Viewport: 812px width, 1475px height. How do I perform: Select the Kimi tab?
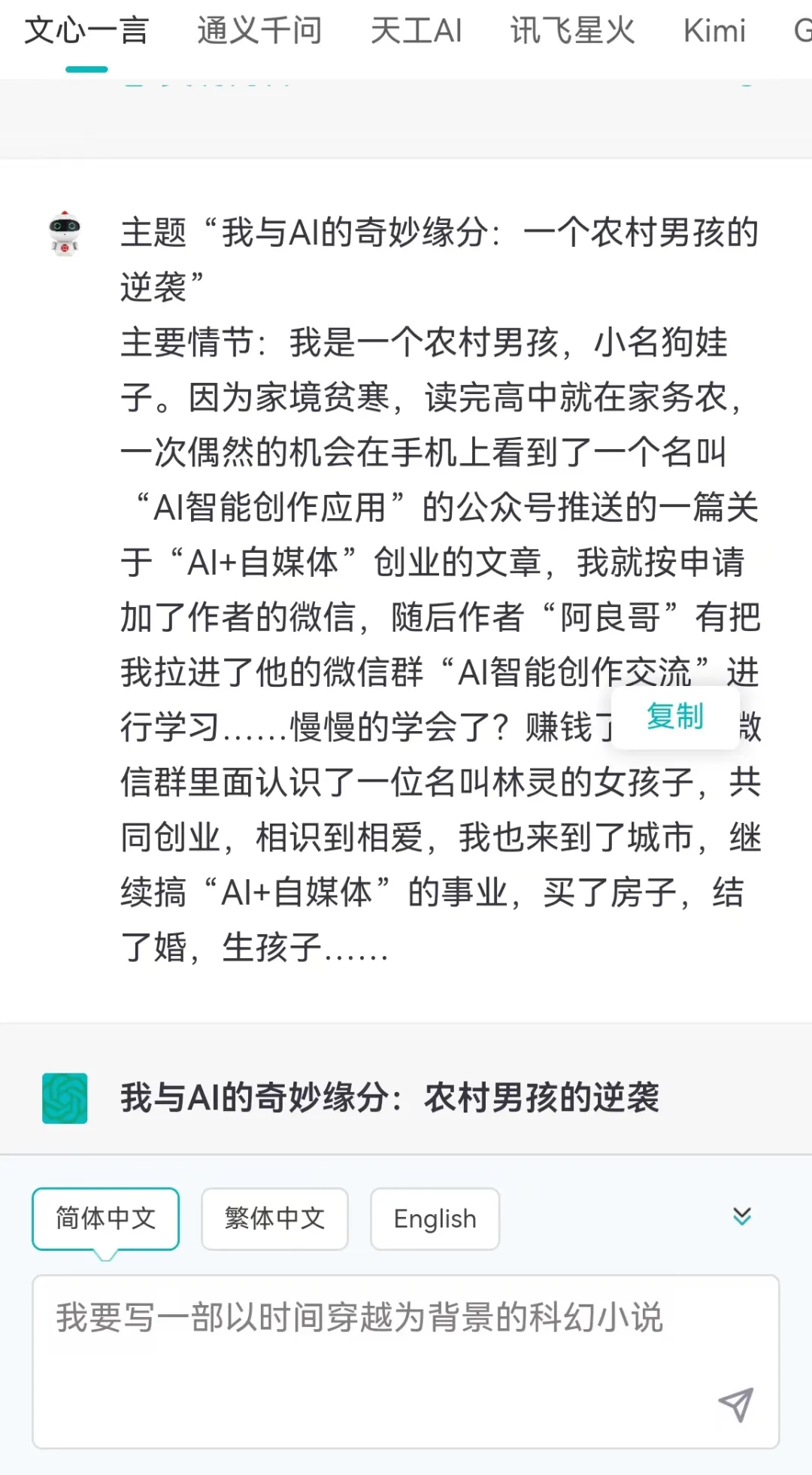pyautogui.click(x=714, y=32)
